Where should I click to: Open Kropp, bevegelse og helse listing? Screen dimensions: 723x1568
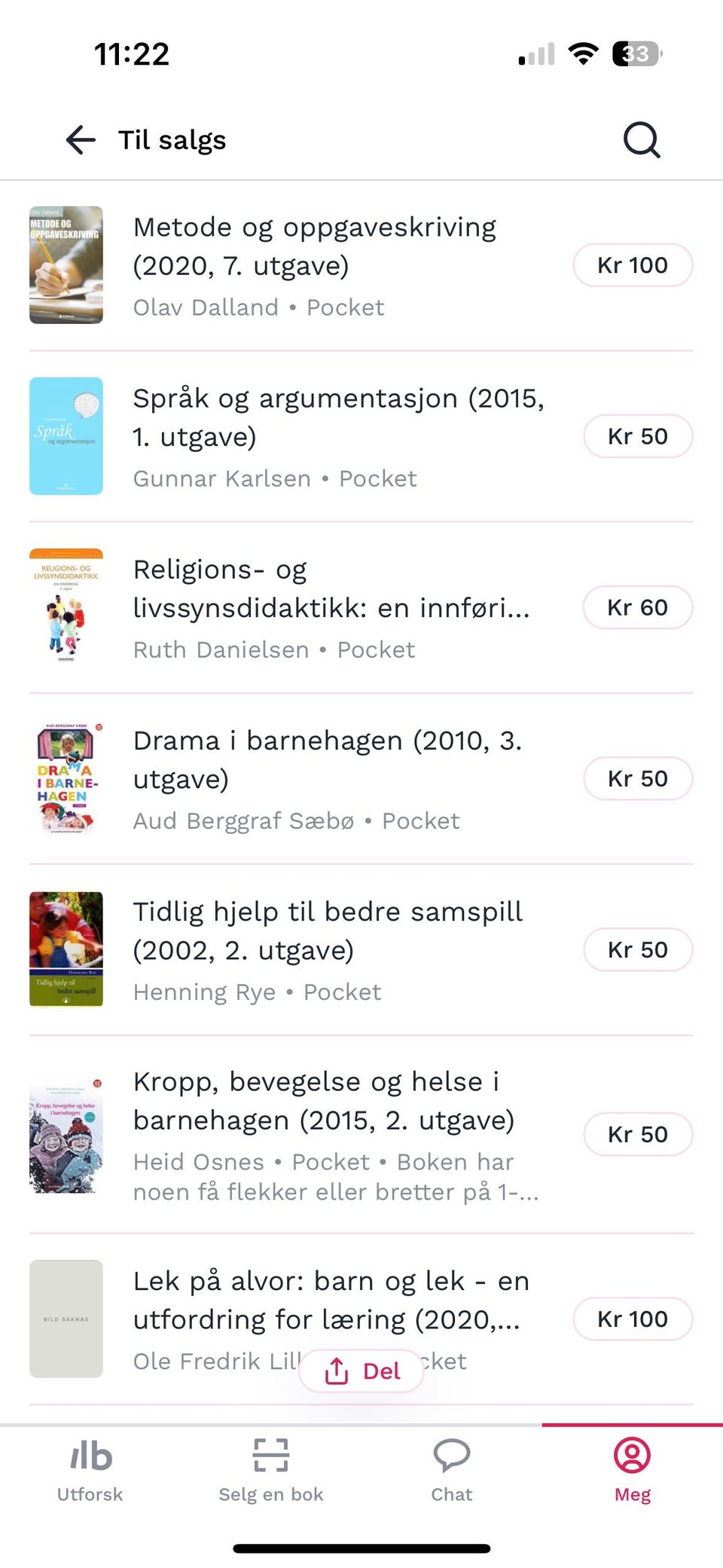[x=361, y=1134]
